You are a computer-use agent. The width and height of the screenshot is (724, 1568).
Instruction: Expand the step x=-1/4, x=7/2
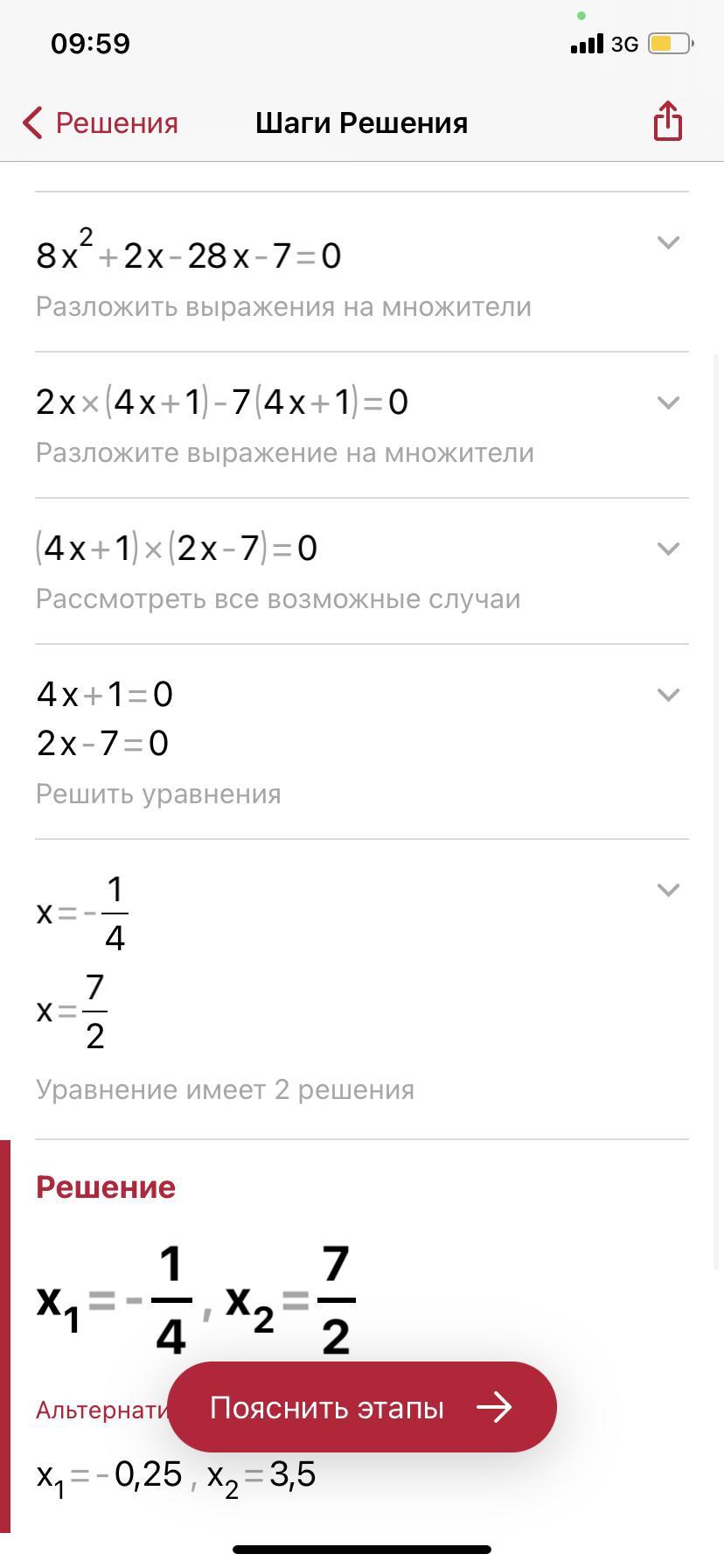[668, 890]
